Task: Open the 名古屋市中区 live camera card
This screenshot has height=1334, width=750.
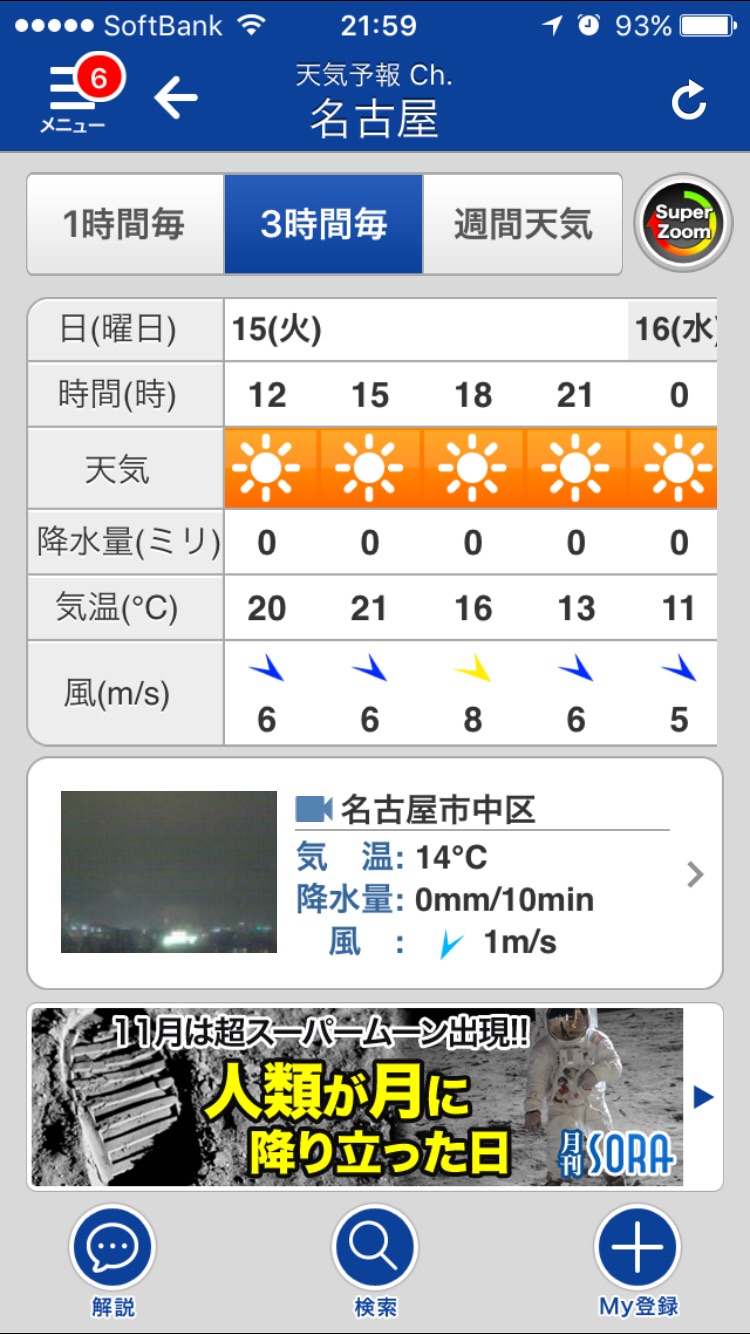Action: pos(375,873)
